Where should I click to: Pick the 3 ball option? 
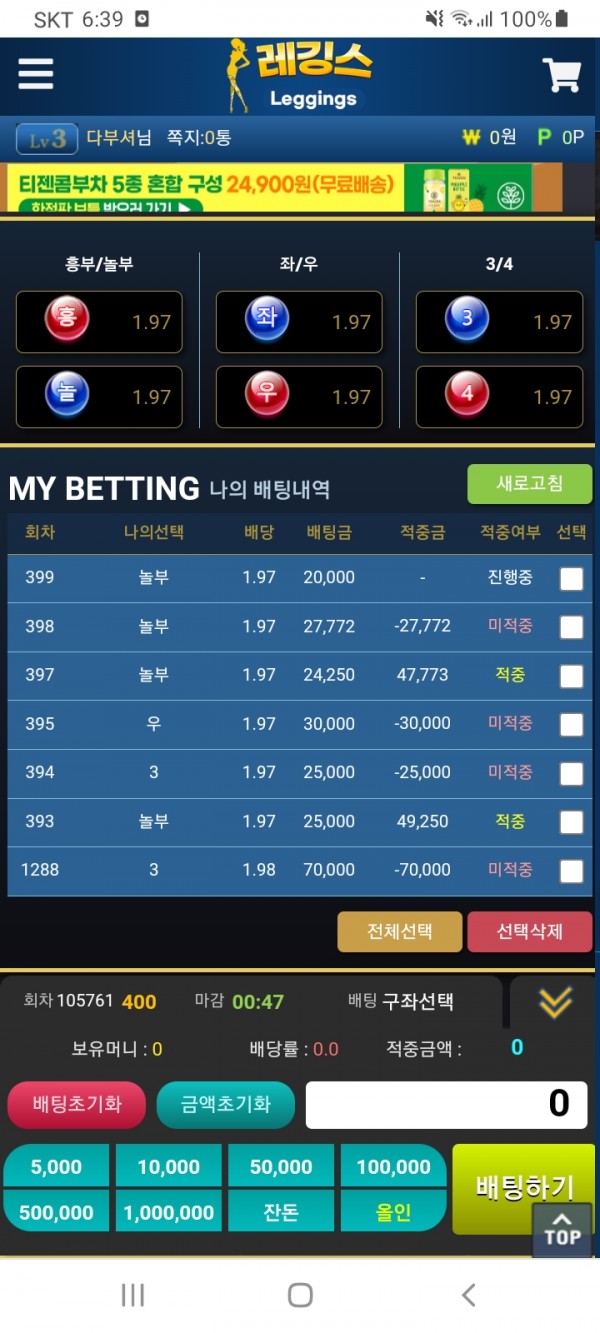click(x=499, y=322)
